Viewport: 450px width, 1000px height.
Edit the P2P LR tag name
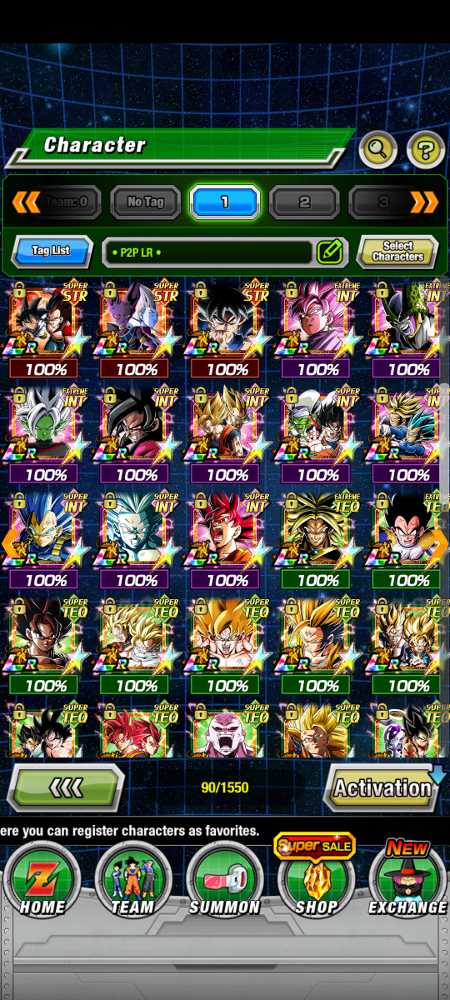tap(331, 252)
